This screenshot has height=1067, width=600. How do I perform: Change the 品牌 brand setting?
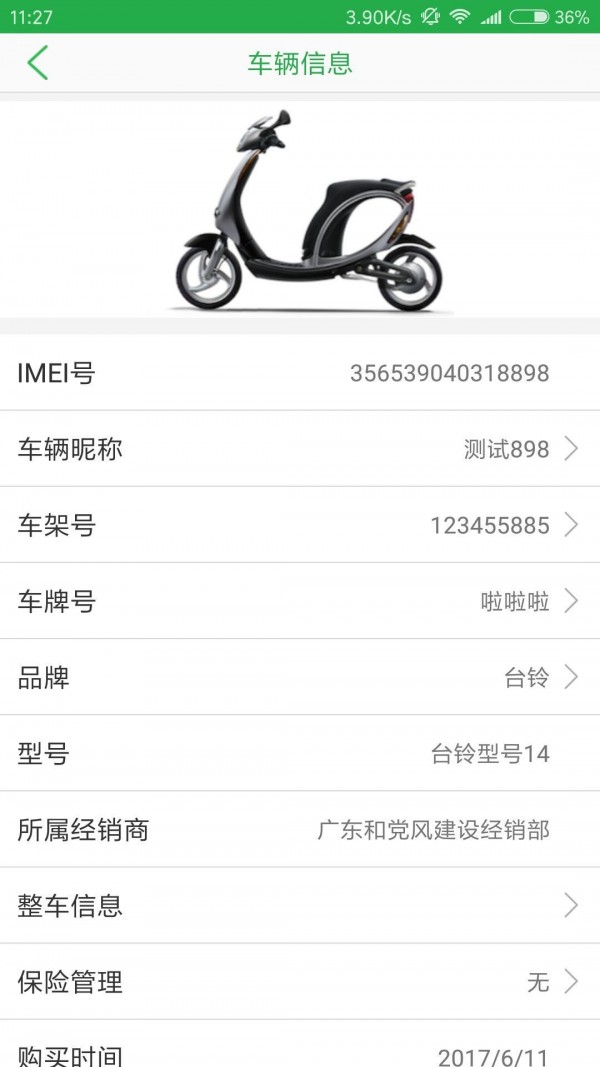tap(300, 677)
